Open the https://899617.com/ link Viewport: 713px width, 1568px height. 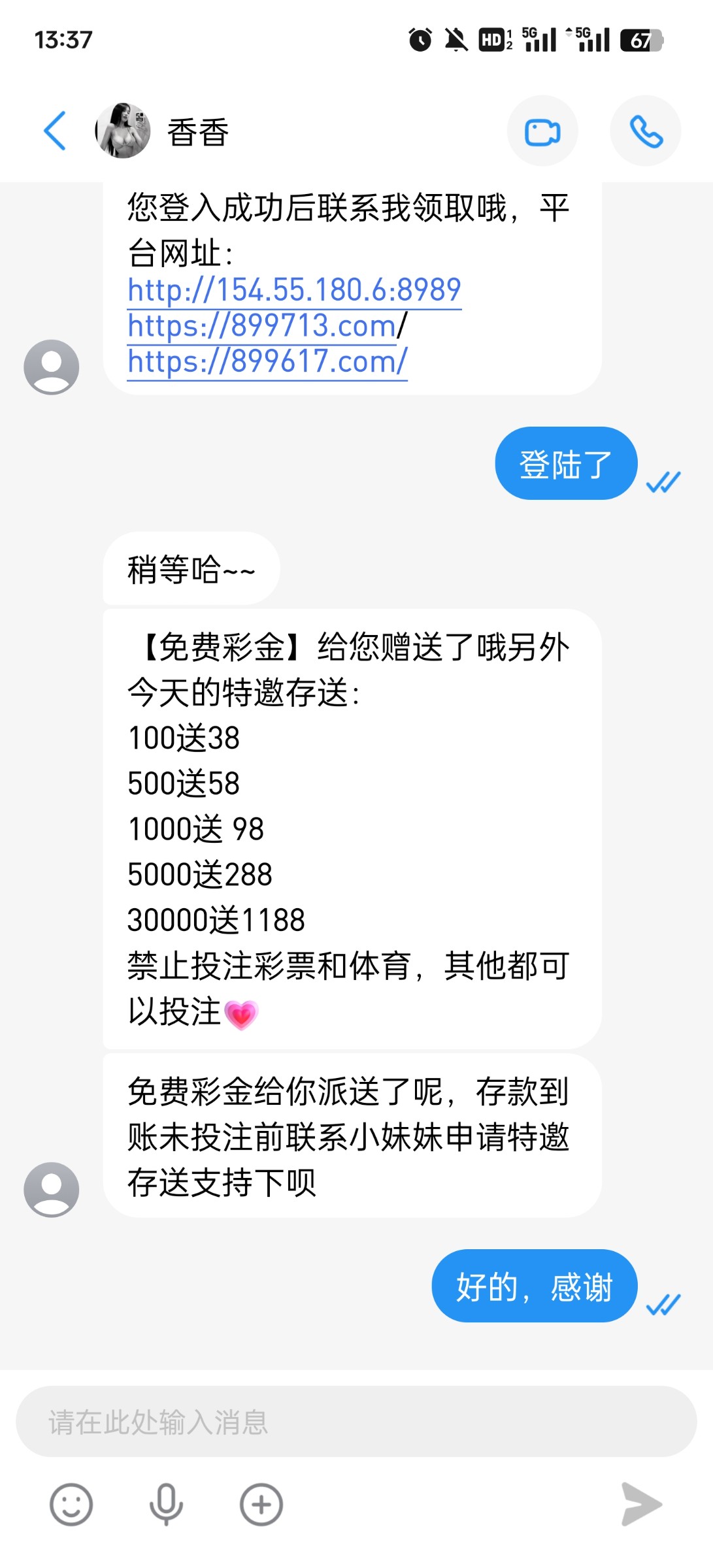coord(267,361)
